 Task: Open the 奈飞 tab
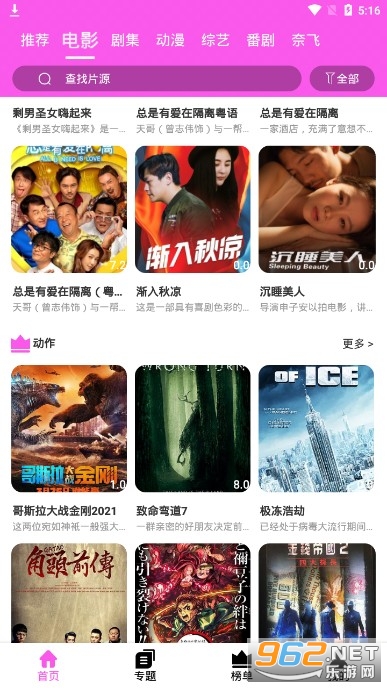tap(305, 40)
